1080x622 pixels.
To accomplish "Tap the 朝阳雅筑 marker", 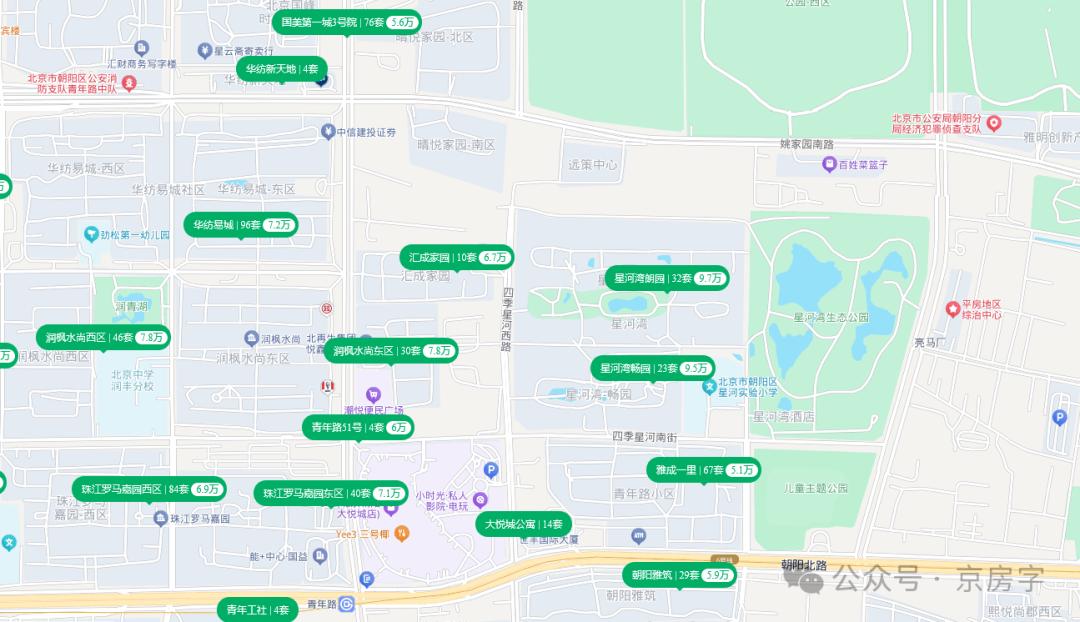I will click(x=680, y=575).
